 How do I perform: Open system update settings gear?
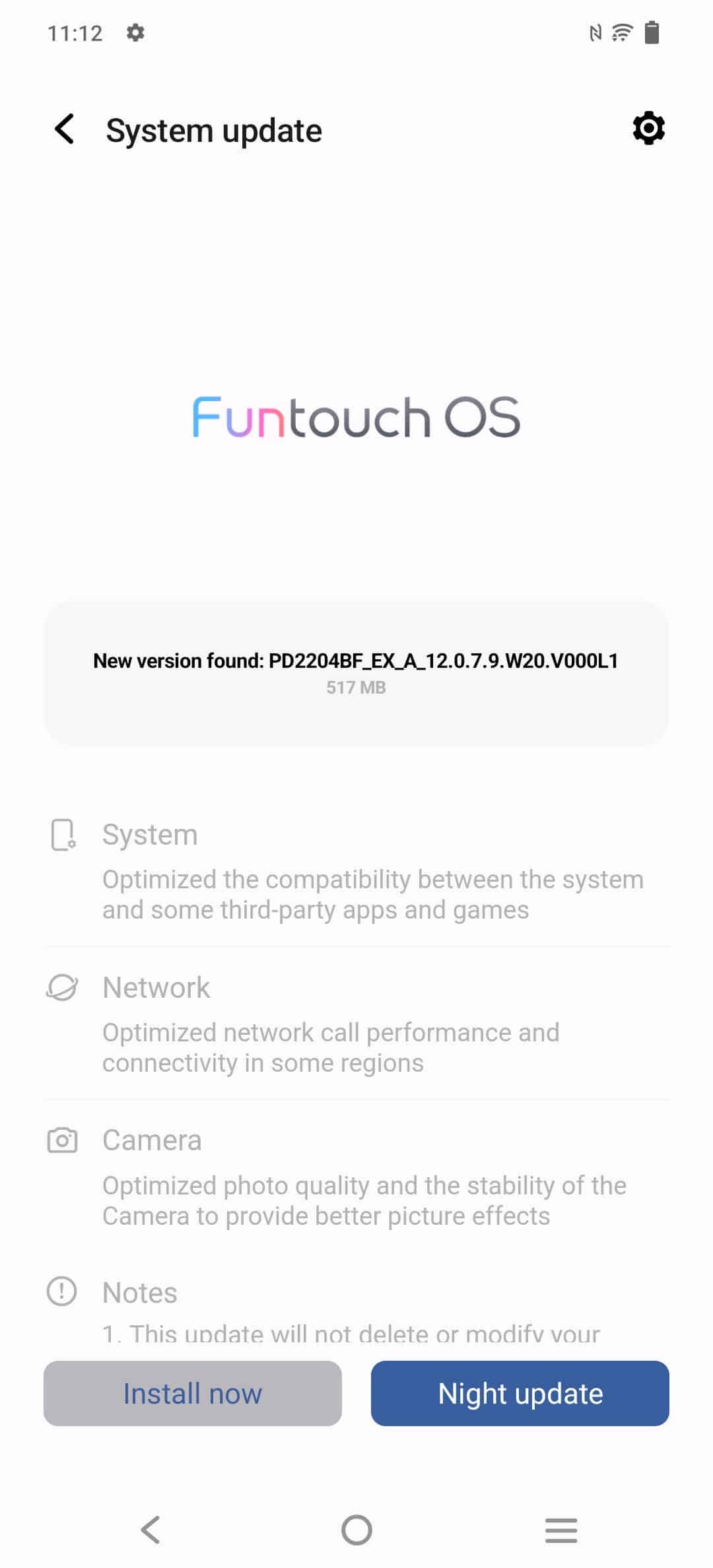tap(648, 128)
